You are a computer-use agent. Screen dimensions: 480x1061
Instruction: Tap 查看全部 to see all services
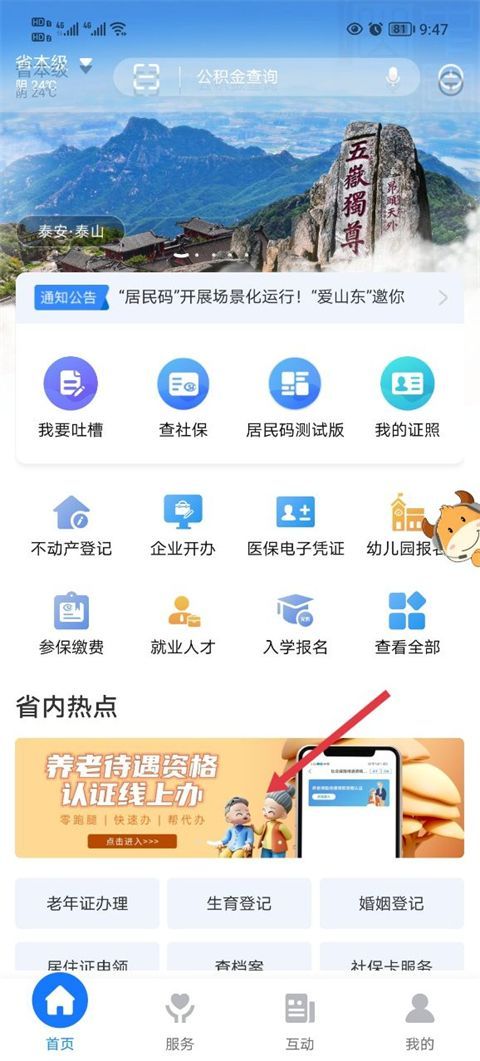pyautogui.click(x=407, y=624)
